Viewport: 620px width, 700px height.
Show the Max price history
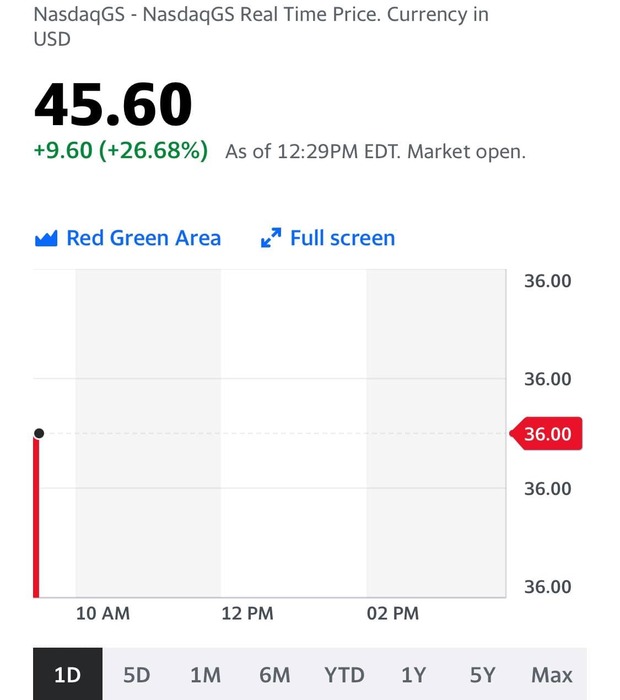pyautogui.click(x=552, y=675)
